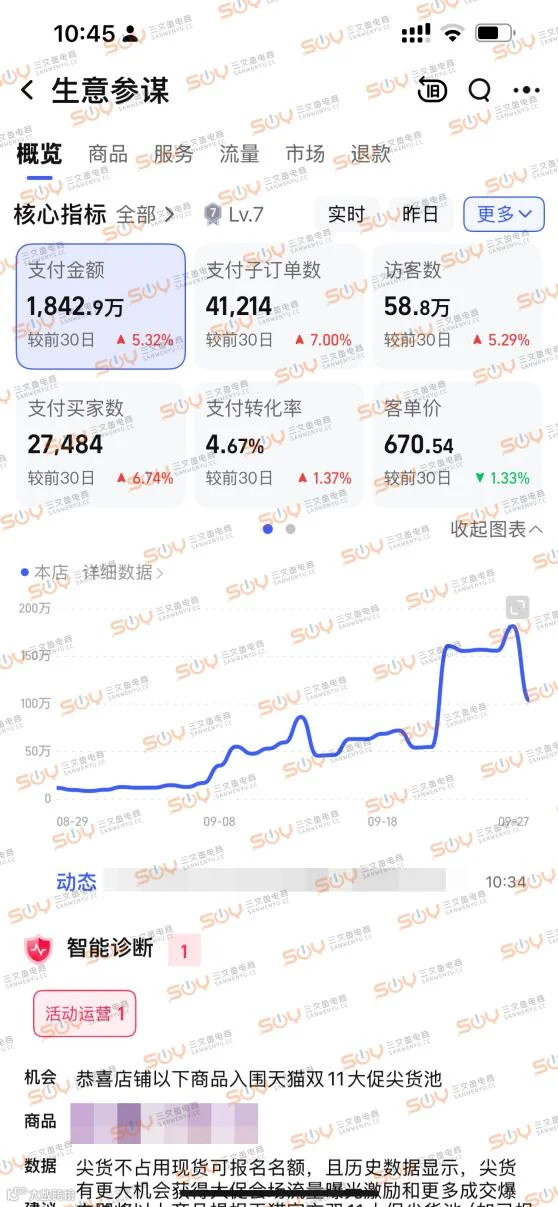Open the search magnifier icon

[x=479, y=91]
